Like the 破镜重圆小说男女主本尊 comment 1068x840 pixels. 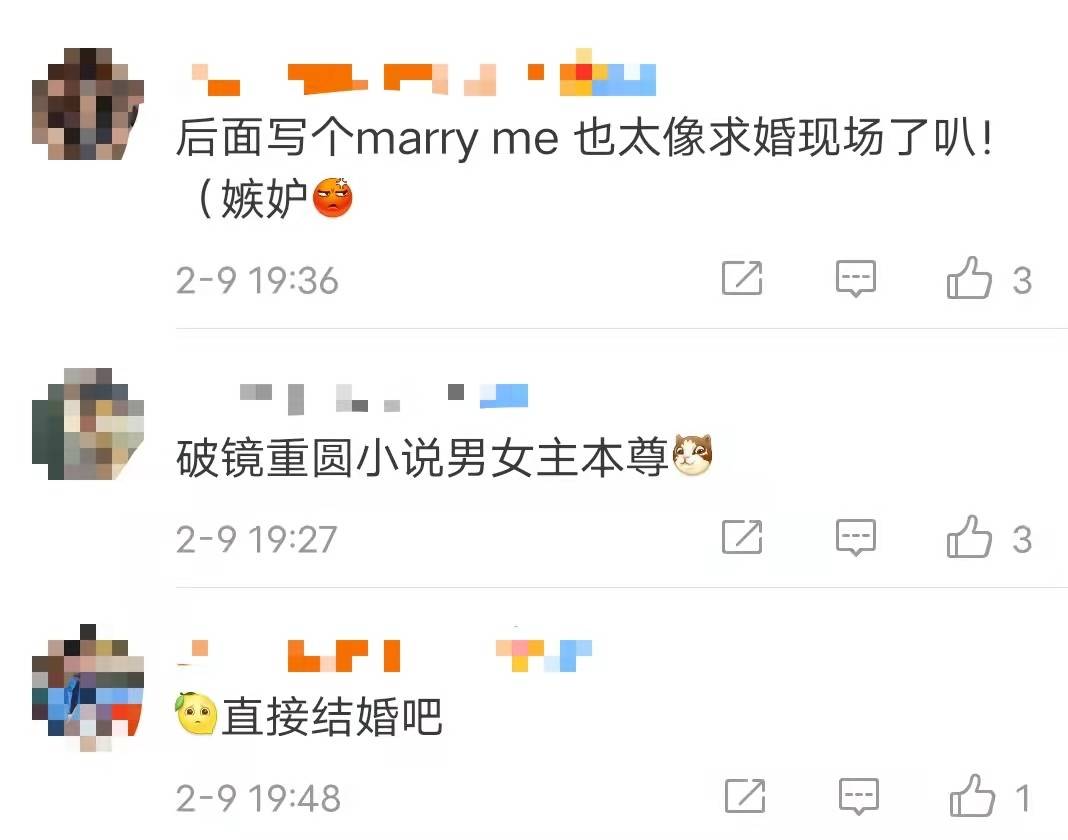(969, 539)
